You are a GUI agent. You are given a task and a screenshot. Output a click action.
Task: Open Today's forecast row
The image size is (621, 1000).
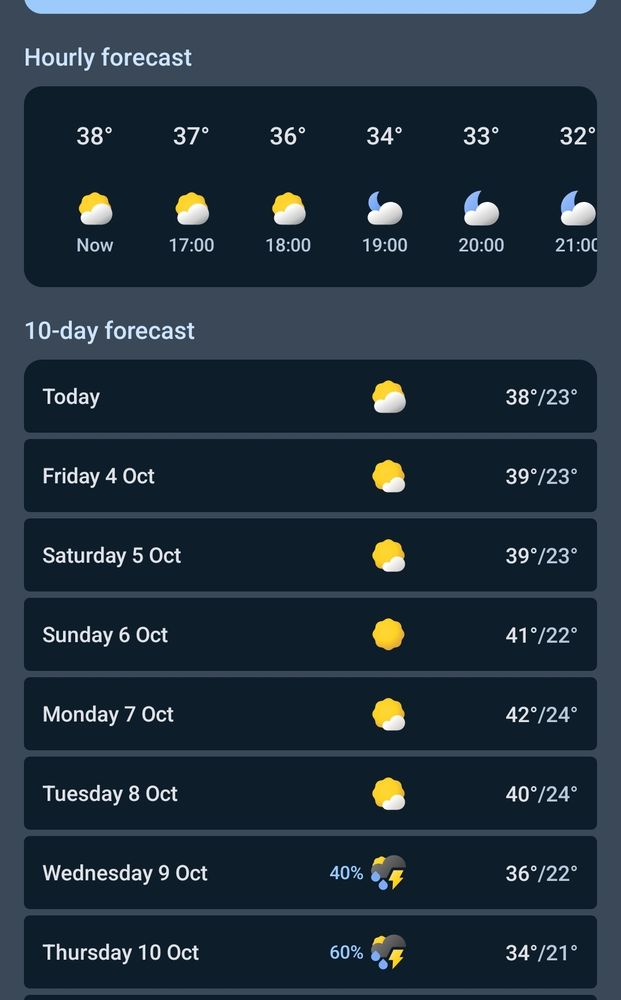[x=310, y=396]
